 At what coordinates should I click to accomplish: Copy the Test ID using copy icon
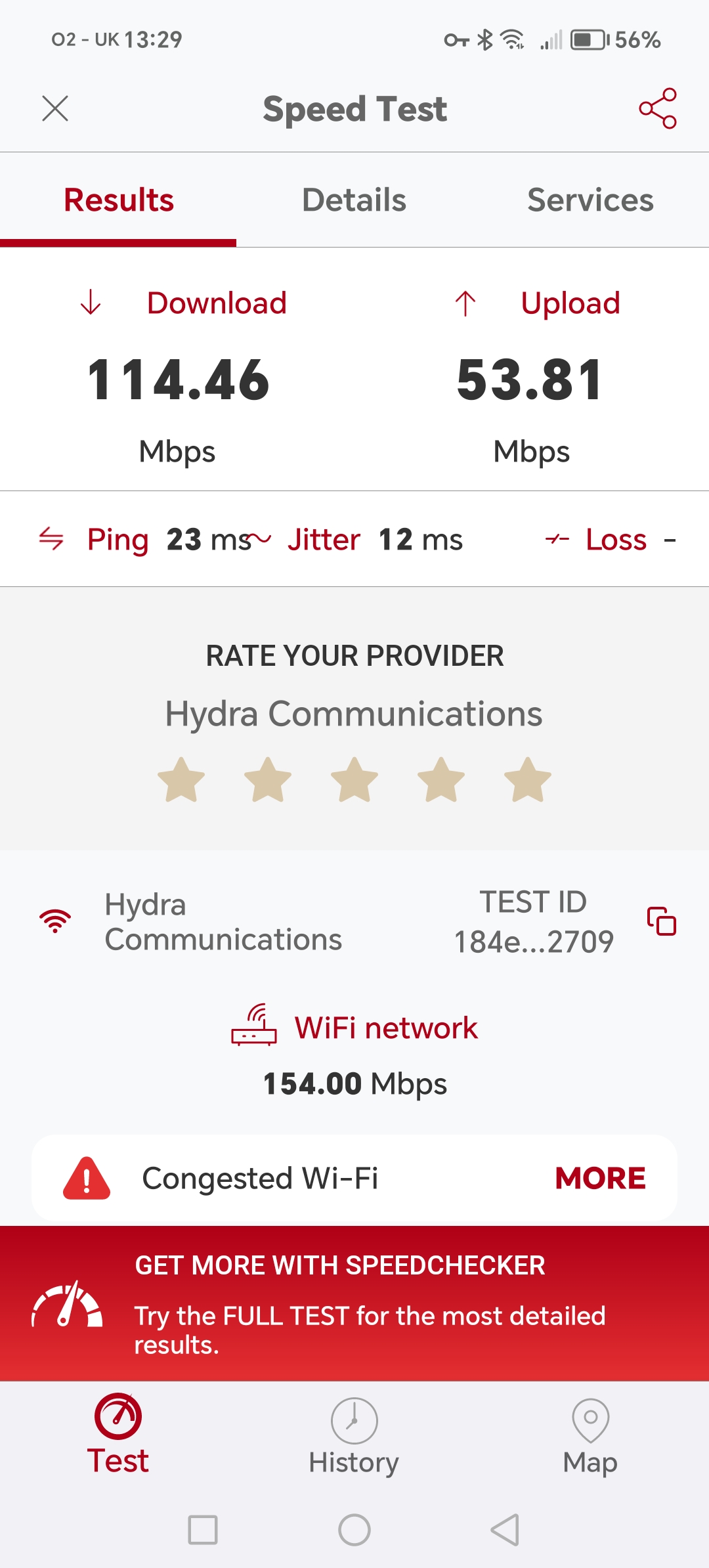tap(662, 922)
